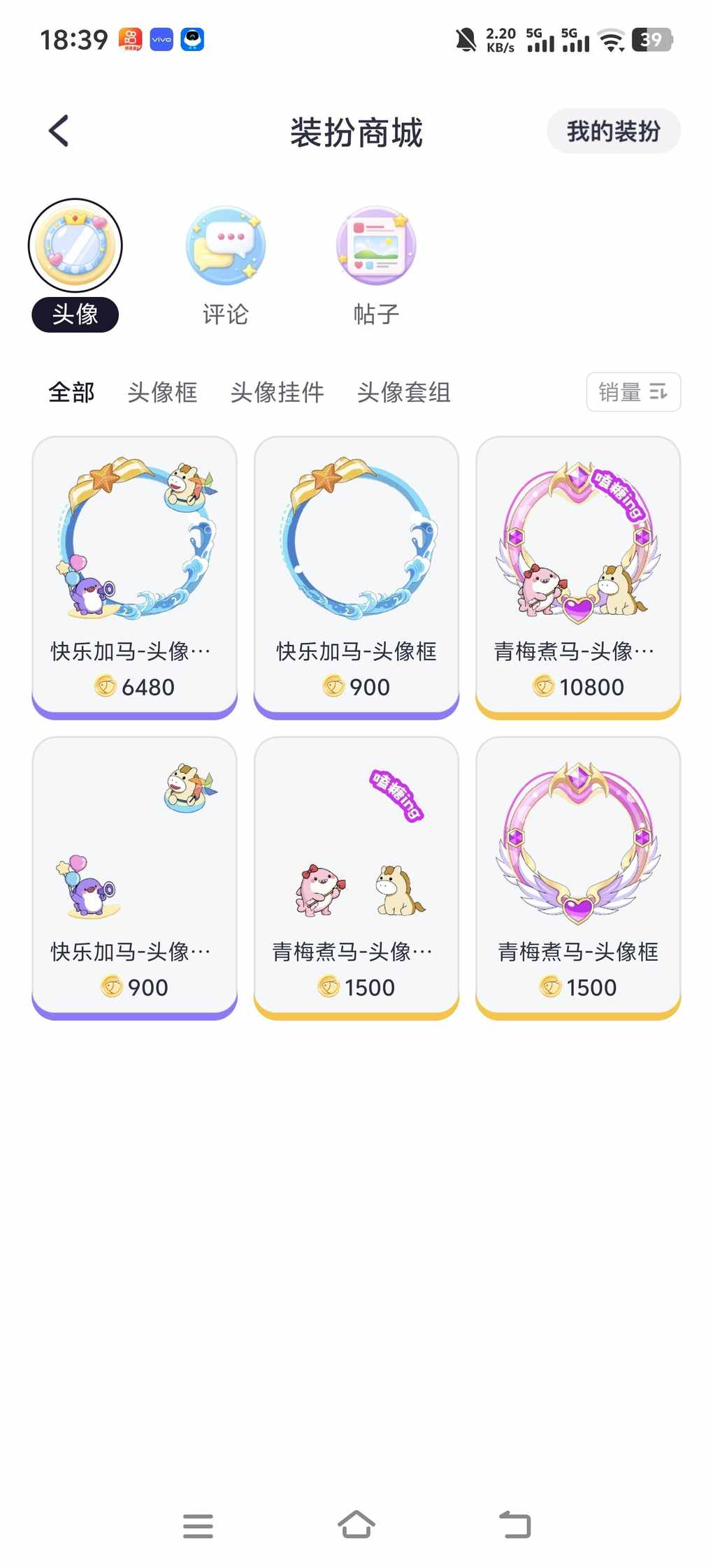Open the 快乐加马 item priced 6480

coord(134,576)
